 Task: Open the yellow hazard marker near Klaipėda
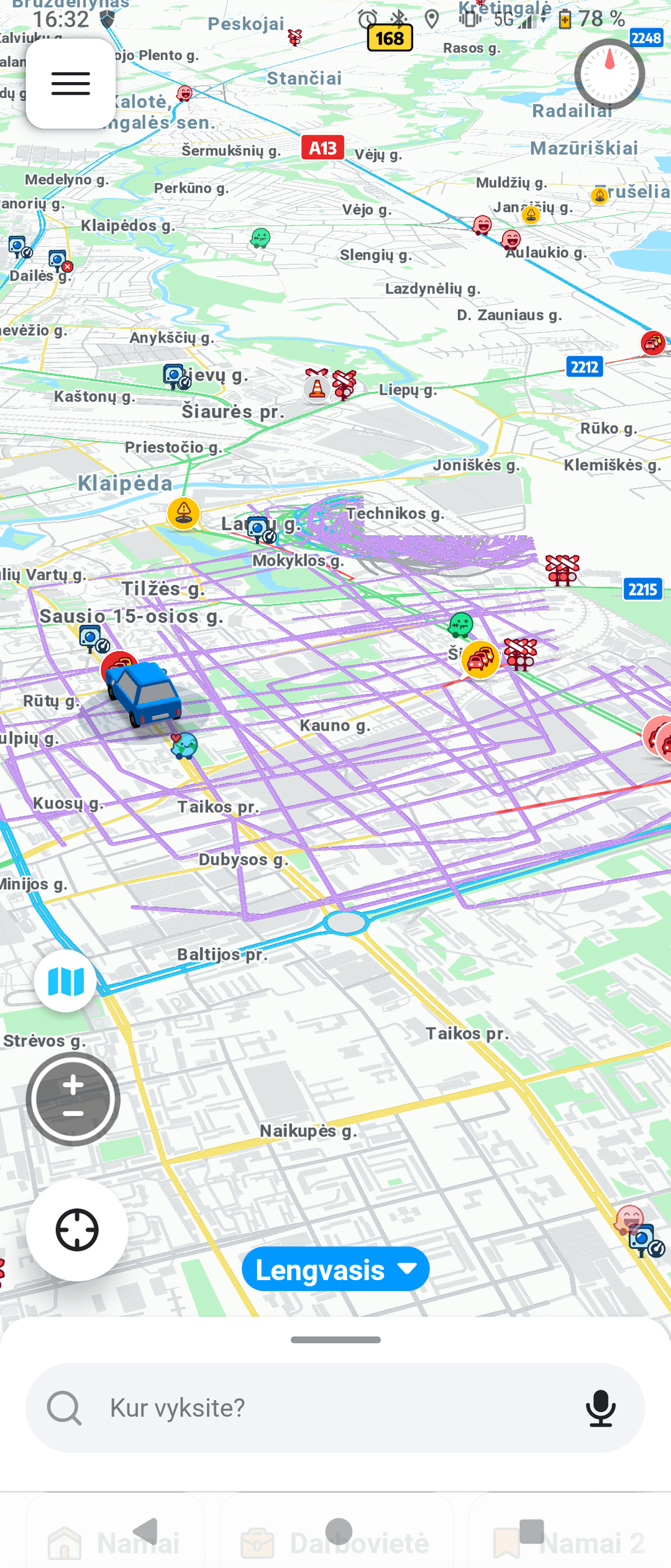point(183,513)
